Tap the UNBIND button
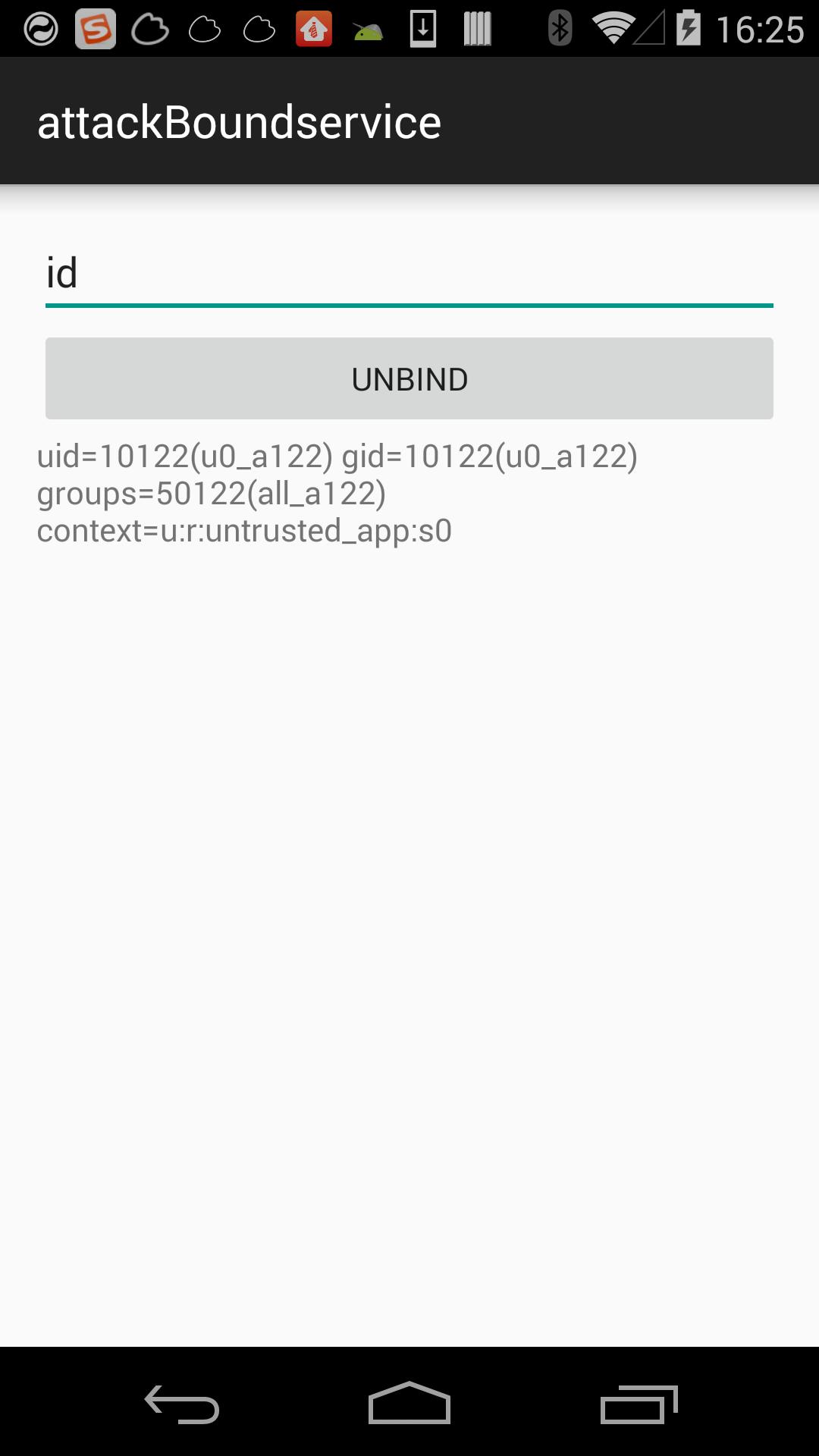The width and height of the screenshot is (819, 1456). (x=409, y=378)
